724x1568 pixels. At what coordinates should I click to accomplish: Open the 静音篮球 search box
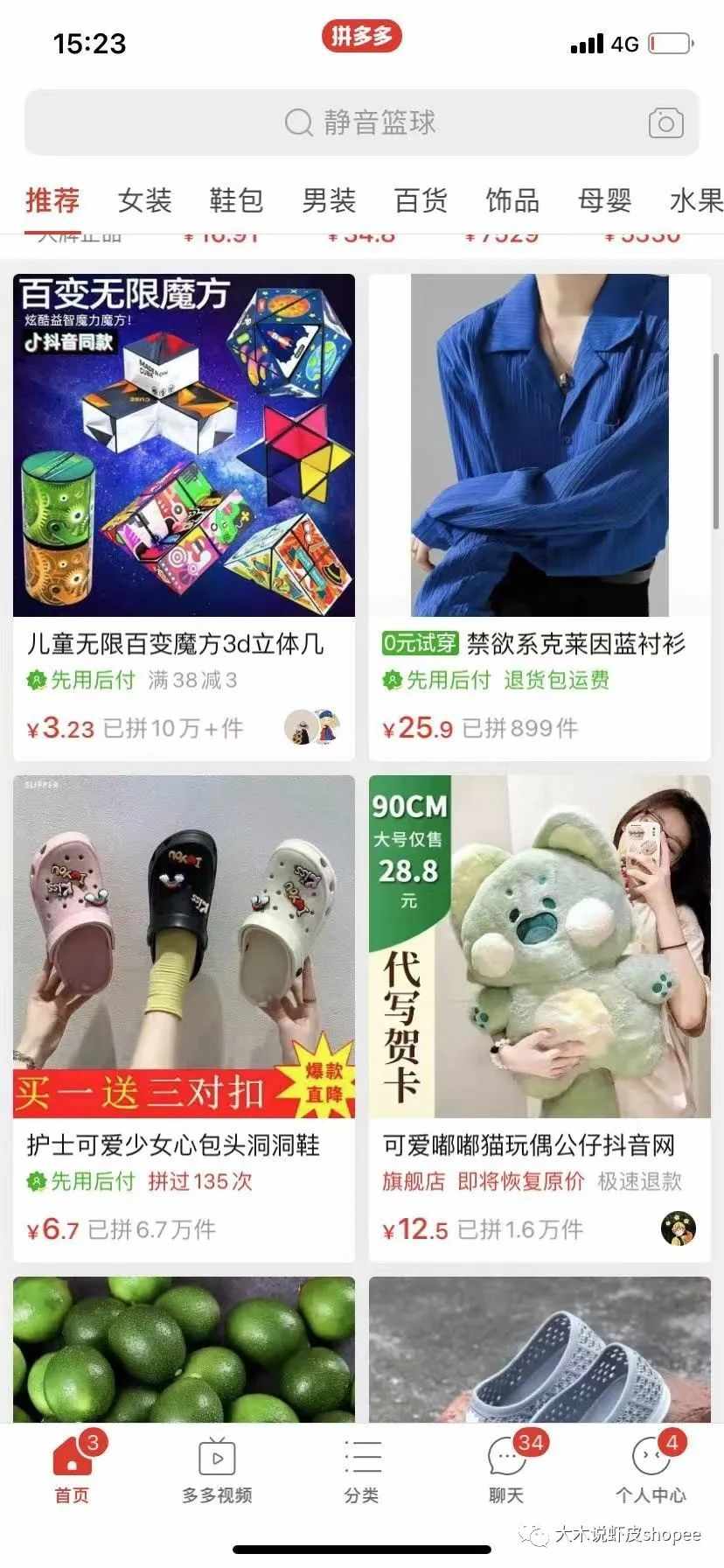(360, 122)
